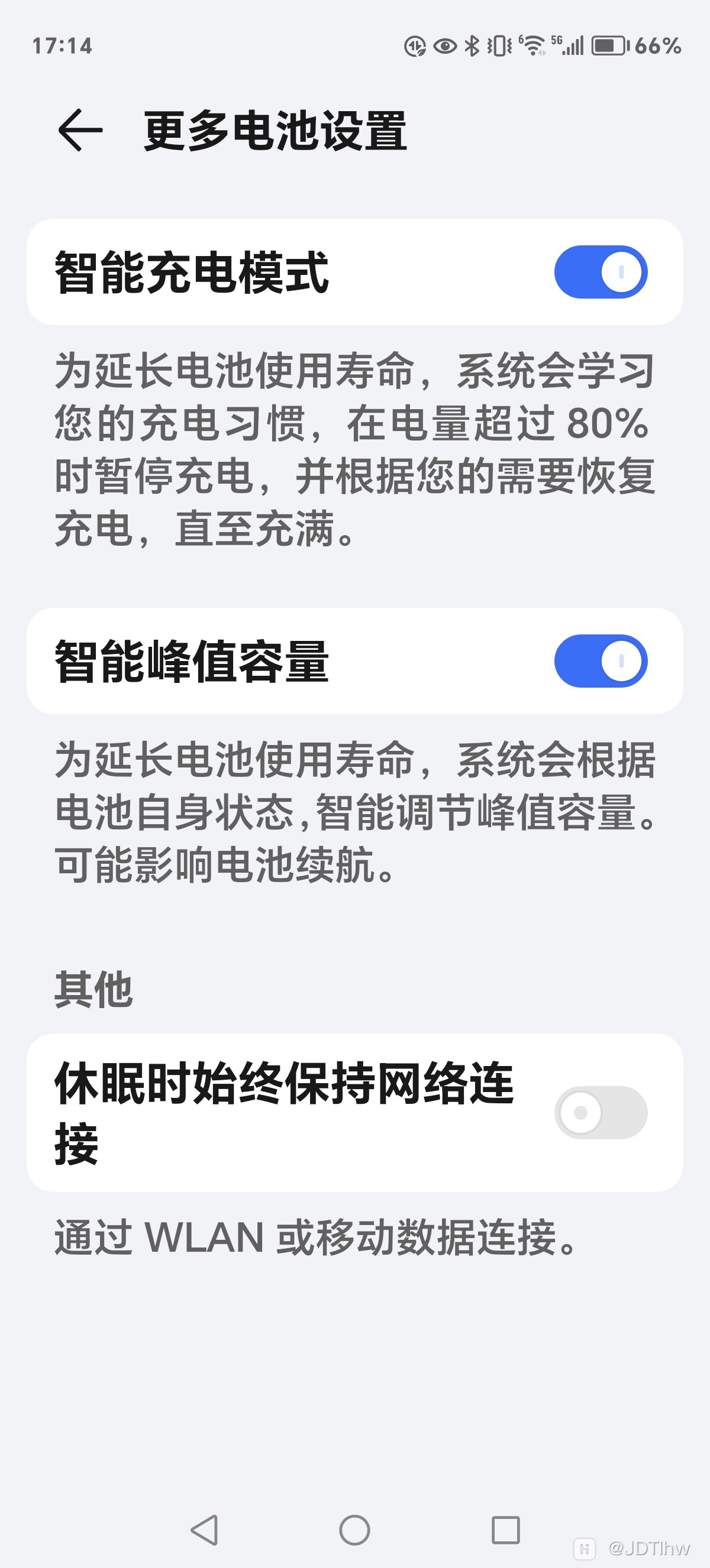
Task: Select the 更多电池设置 page title
Action: pos(274,129)
